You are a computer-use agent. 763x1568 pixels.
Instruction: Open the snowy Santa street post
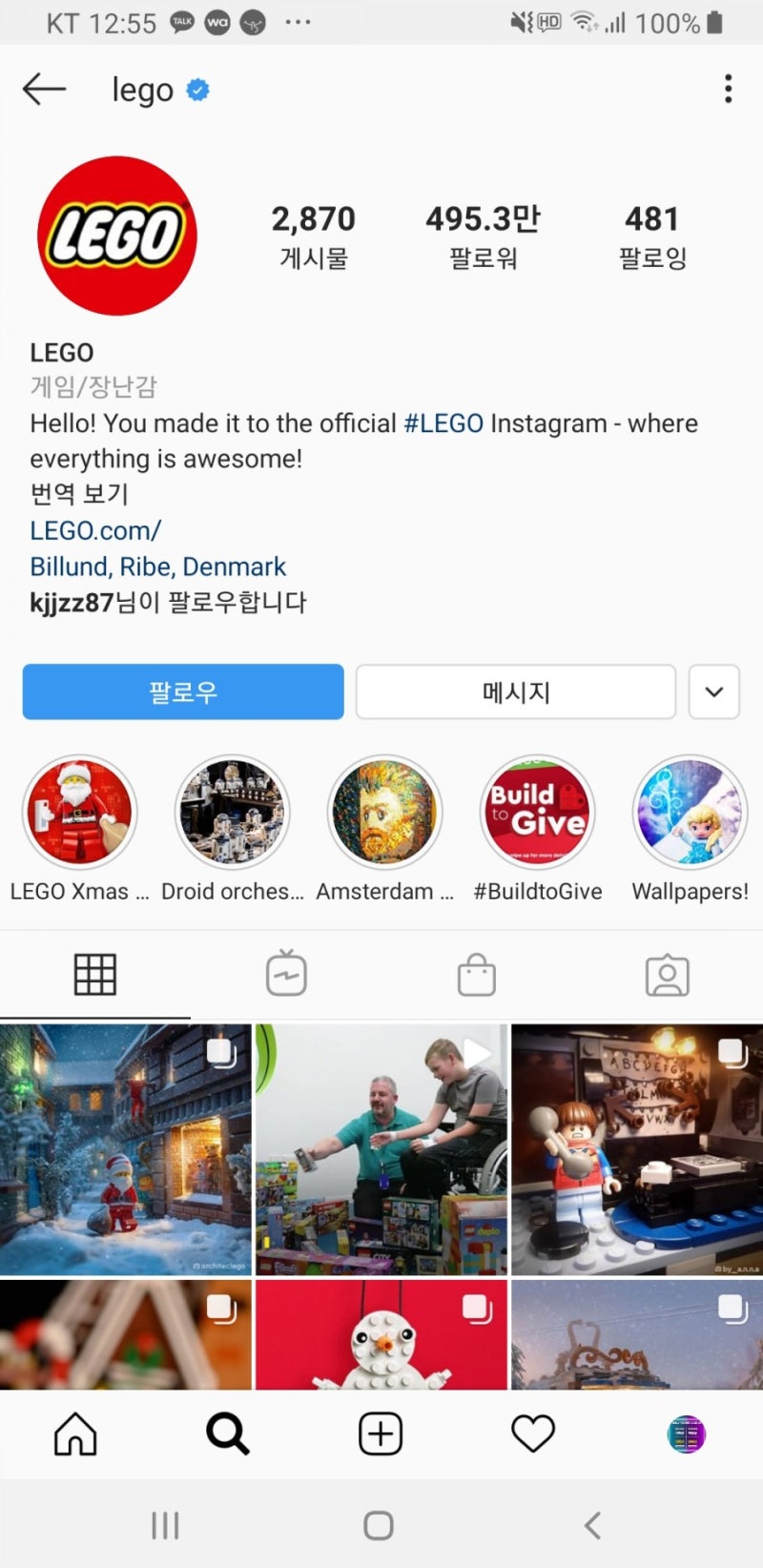[x=126, y=1149]
